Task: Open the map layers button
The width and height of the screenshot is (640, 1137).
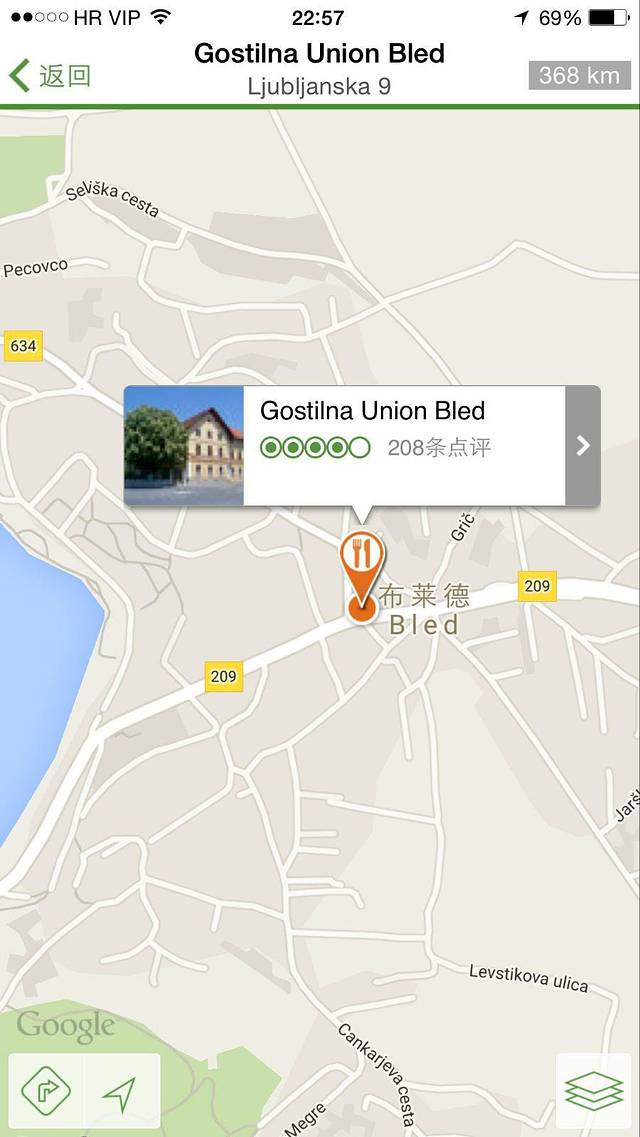Action: click(593, 1091)
